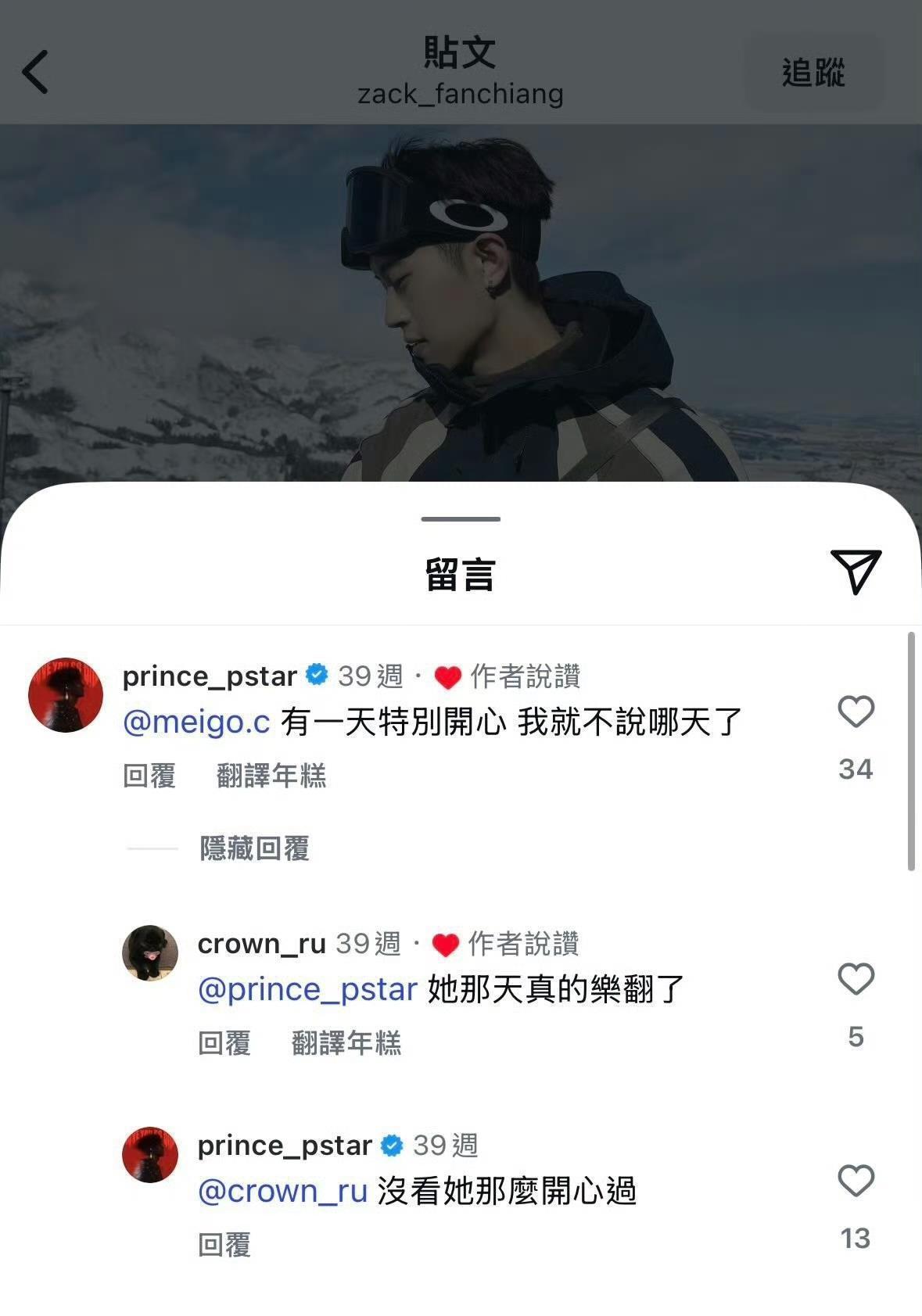Like crown_ru's reply

pyautogui.click(x=856, y=980)
